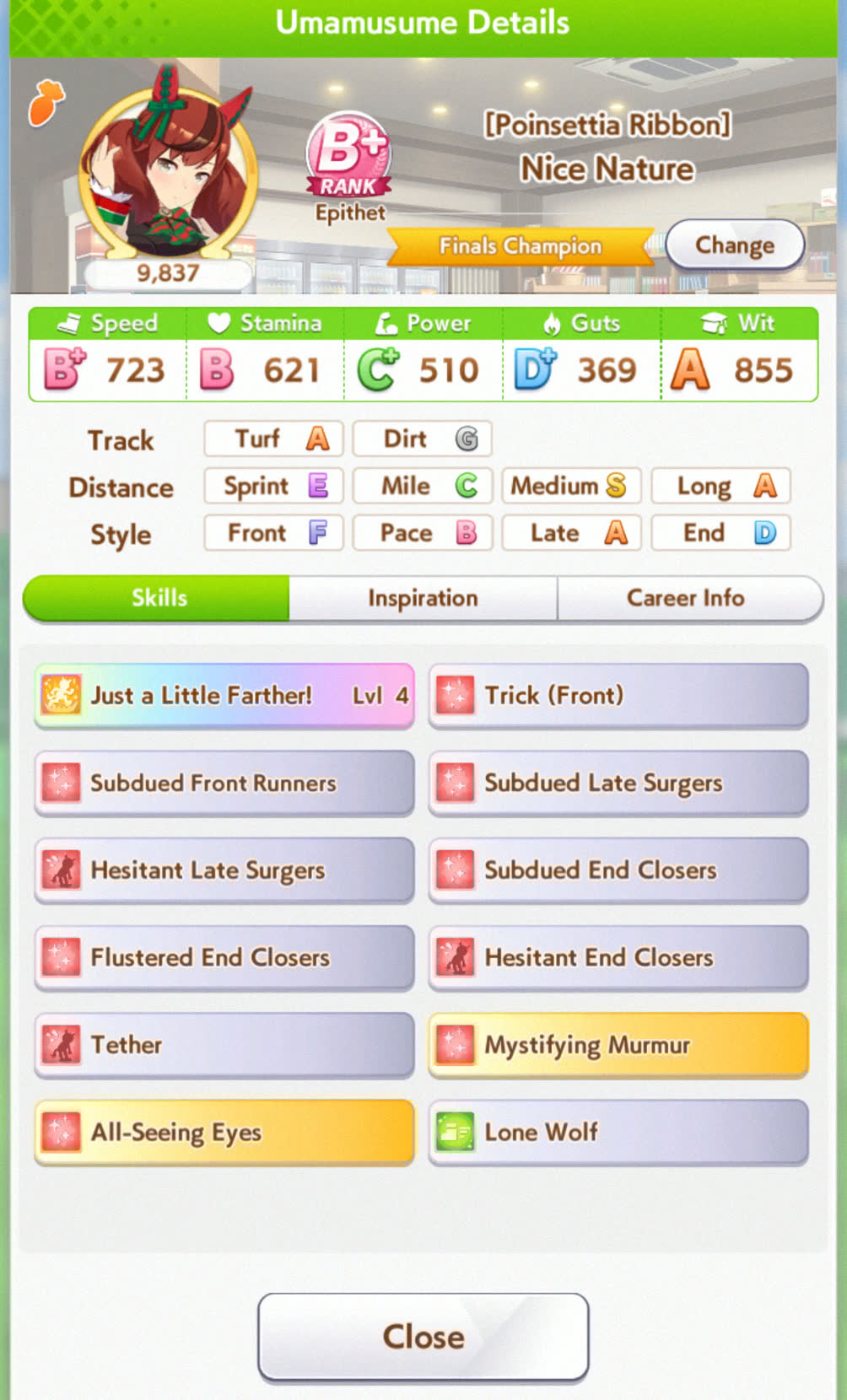Open the Tether skill
847x1400 pixels.
(224, 1045)
